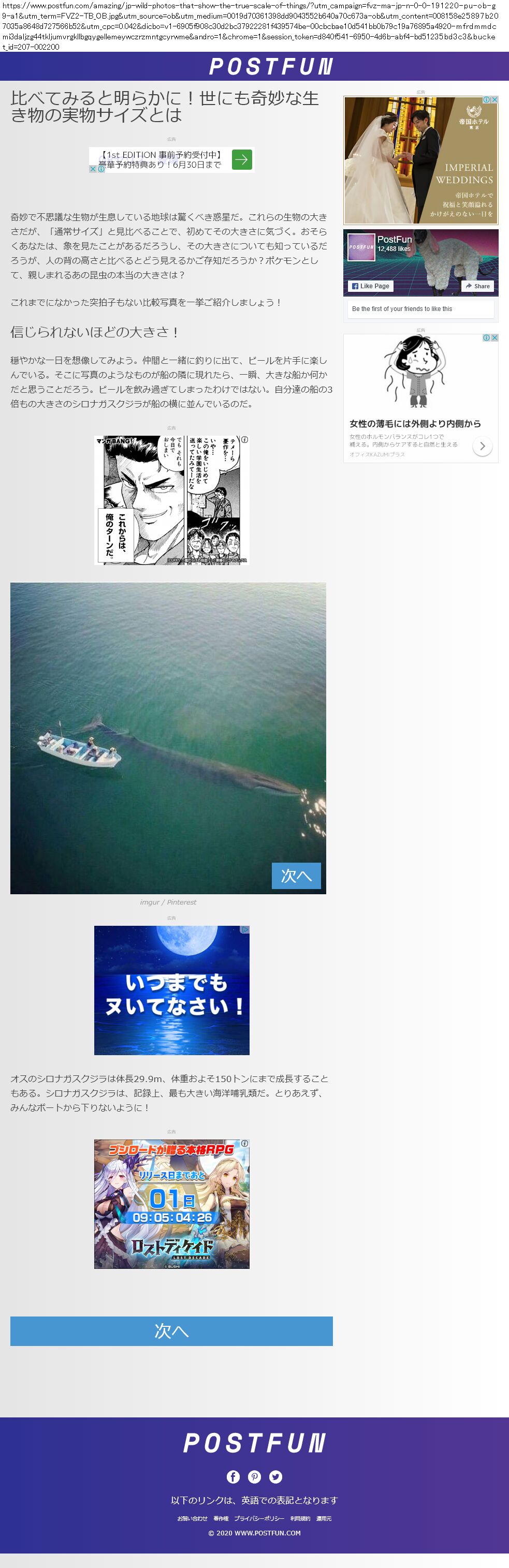Screen dimensions: 509x1568
Task: Open PostFun's Twitter icon in the footer
Action: [x=276, y=1477]
